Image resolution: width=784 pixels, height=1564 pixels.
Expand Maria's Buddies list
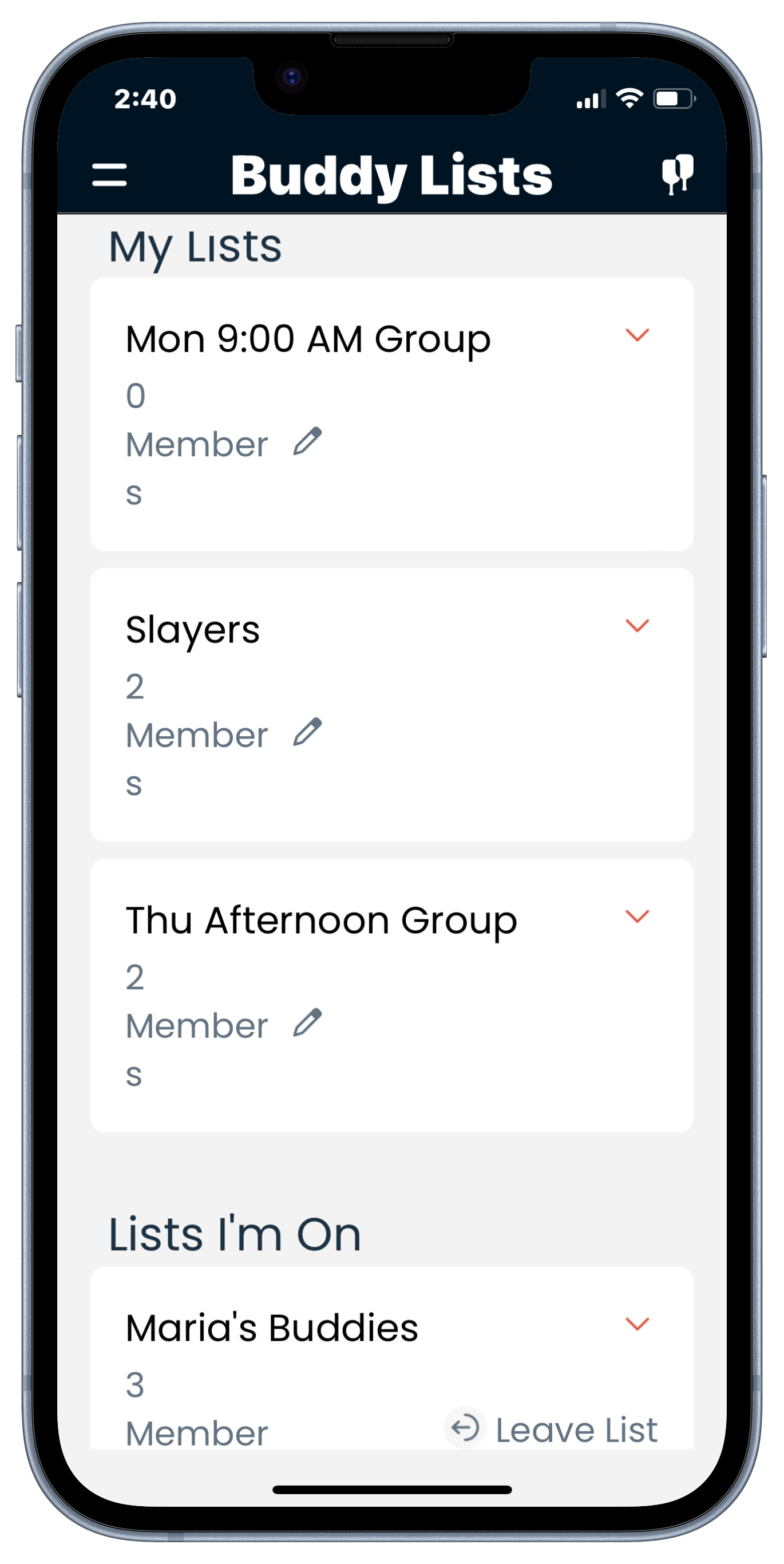(x=637, y=1324)
